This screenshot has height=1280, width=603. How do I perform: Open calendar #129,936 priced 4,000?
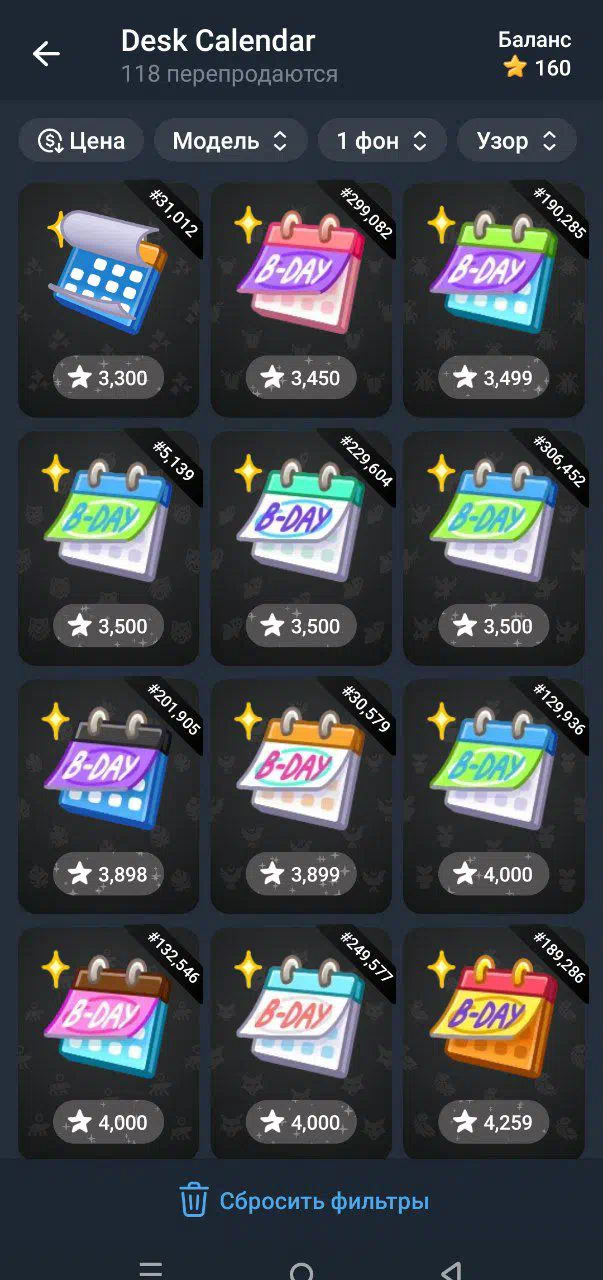(x=494, y=796)
